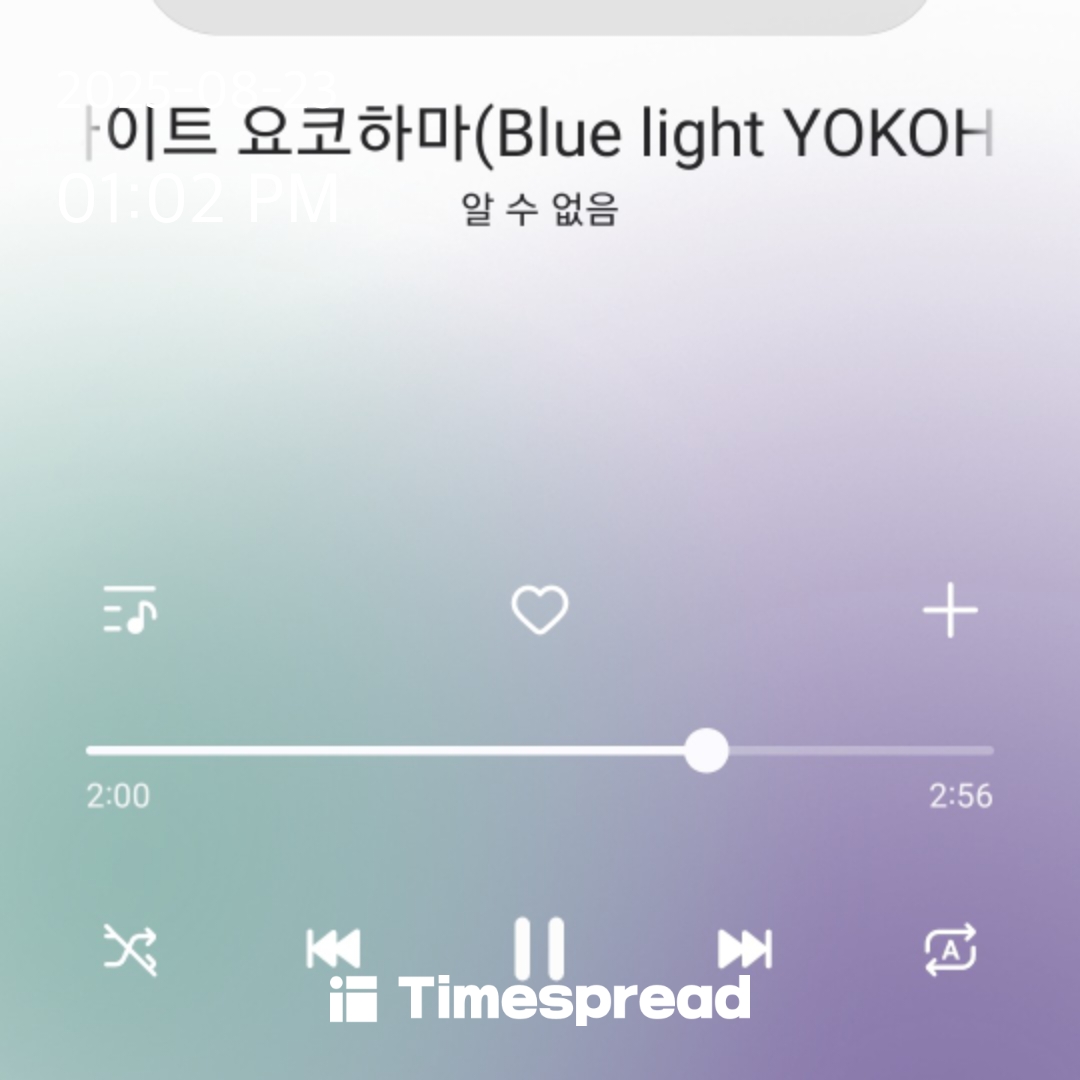Change the repeat mode
Image resolution: width=1080 pixels, height=1080 pixels.
(x=949, y=949)
